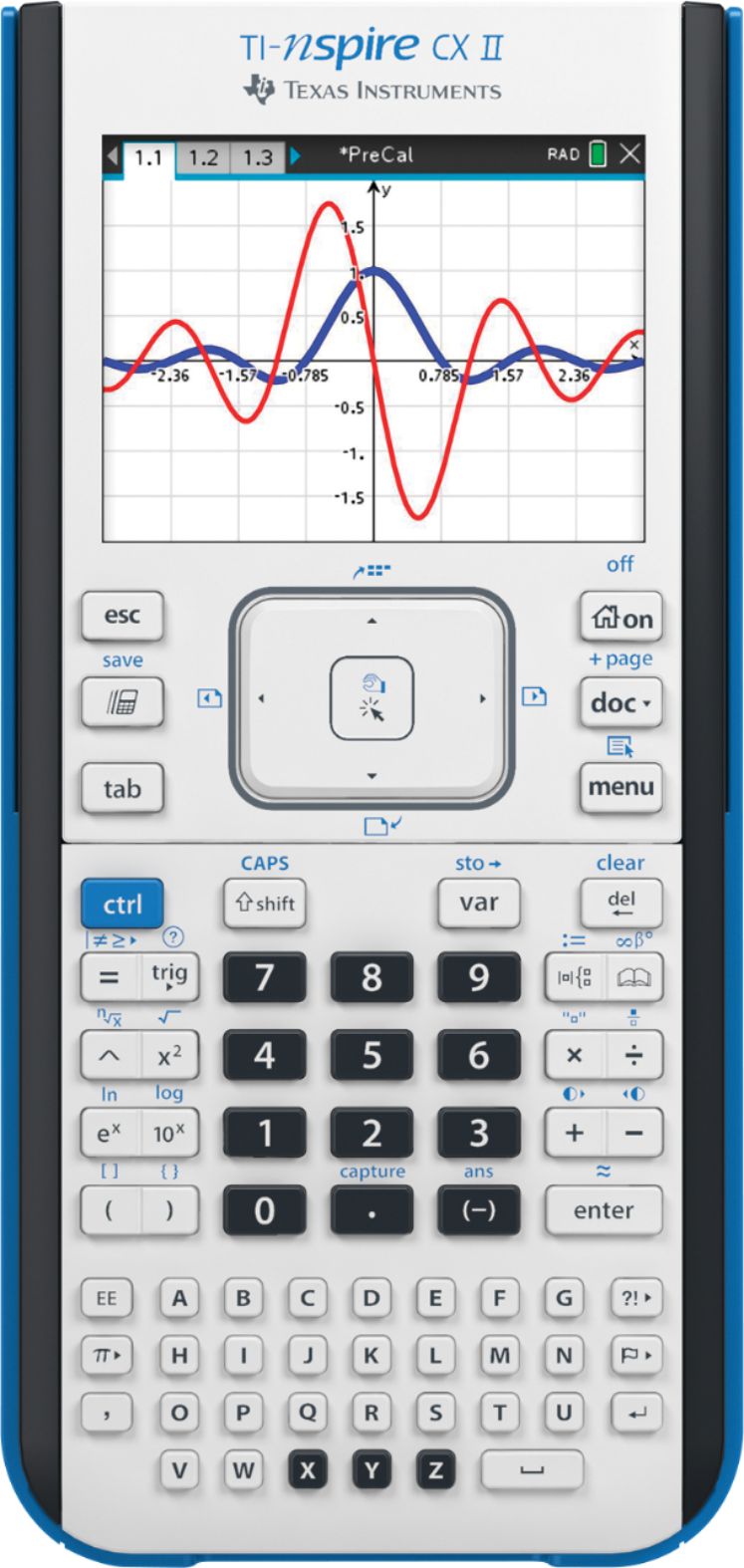Close the PreCal document with X
Screen dimensions: 744x1568
(x=630, y=154)
